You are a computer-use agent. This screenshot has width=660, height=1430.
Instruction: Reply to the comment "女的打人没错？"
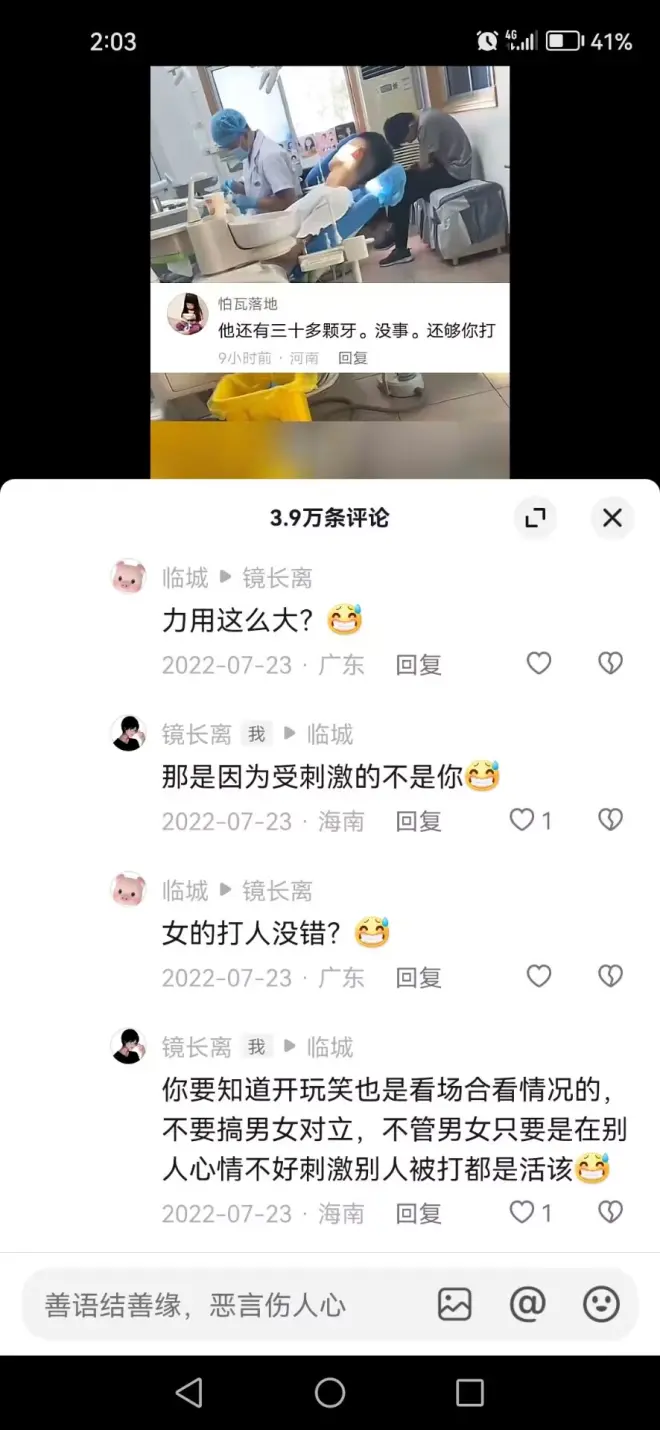[x=418, y=978]
